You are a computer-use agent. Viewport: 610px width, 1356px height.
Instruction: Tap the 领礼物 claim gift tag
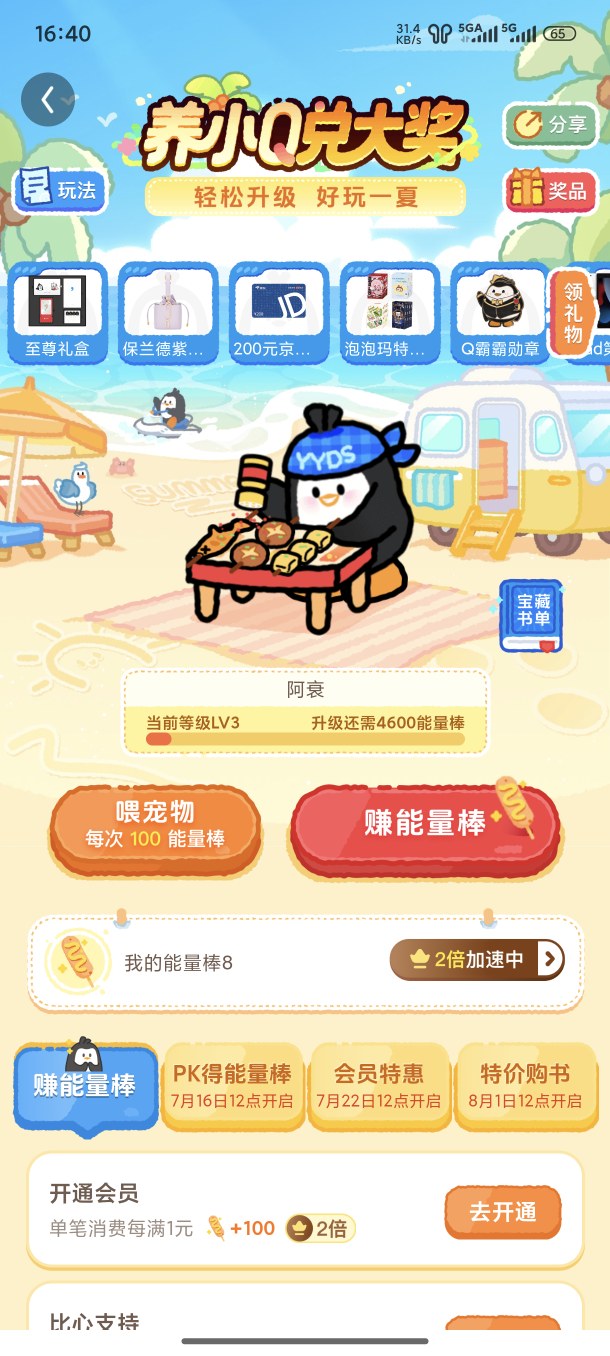[573, 309]
